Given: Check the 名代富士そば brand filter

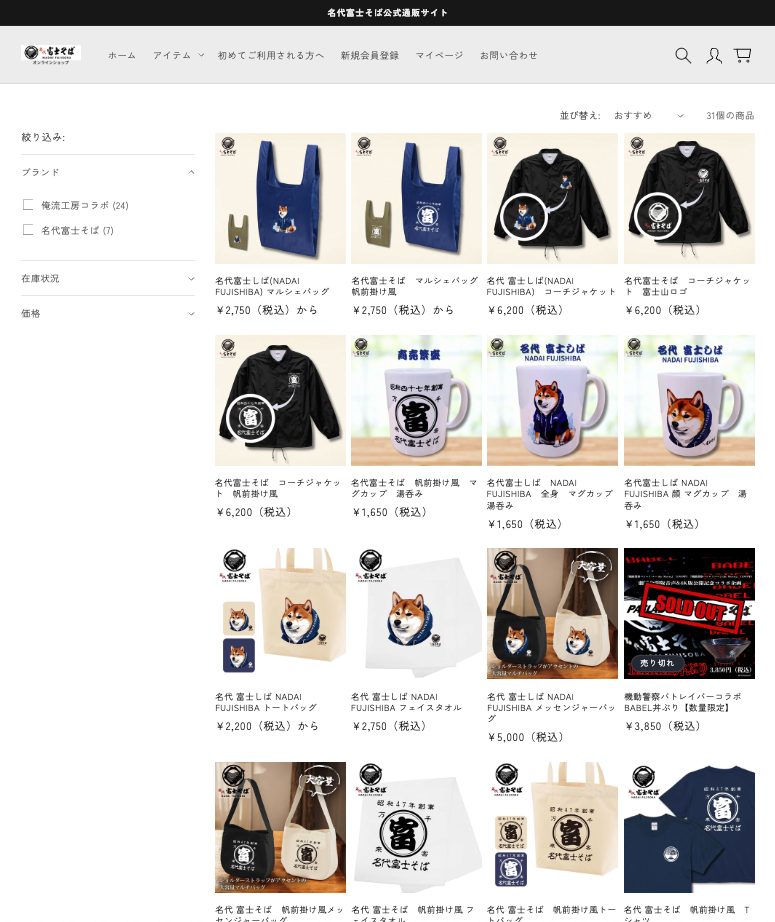Looking at the screenshot, I should point(29,230).
